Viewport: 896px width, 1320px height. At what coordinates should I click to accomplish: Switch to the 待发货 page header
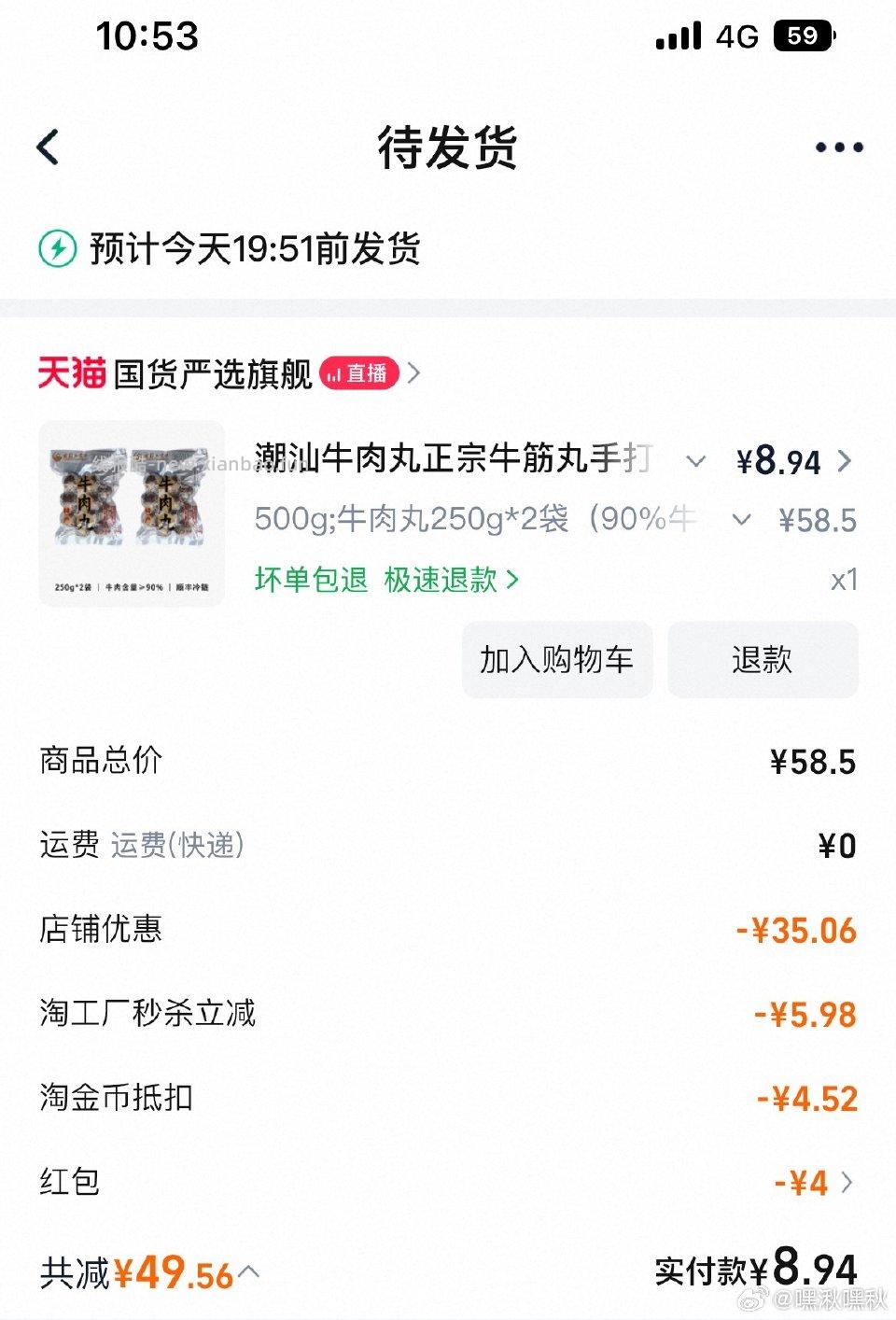pos(448,147)
